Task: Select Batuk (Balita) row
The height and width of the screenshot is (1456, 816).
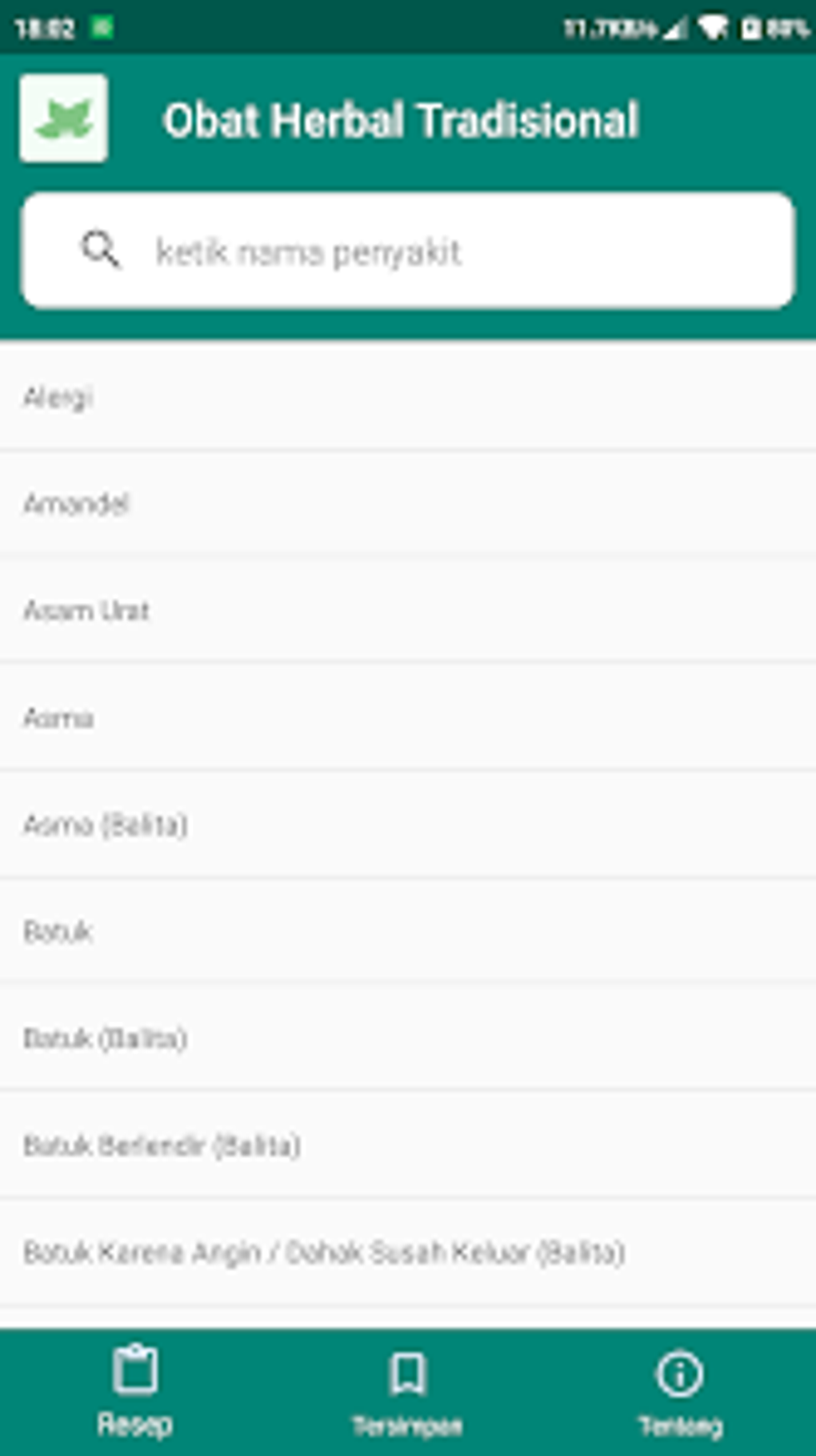Action: [408, 1038]
